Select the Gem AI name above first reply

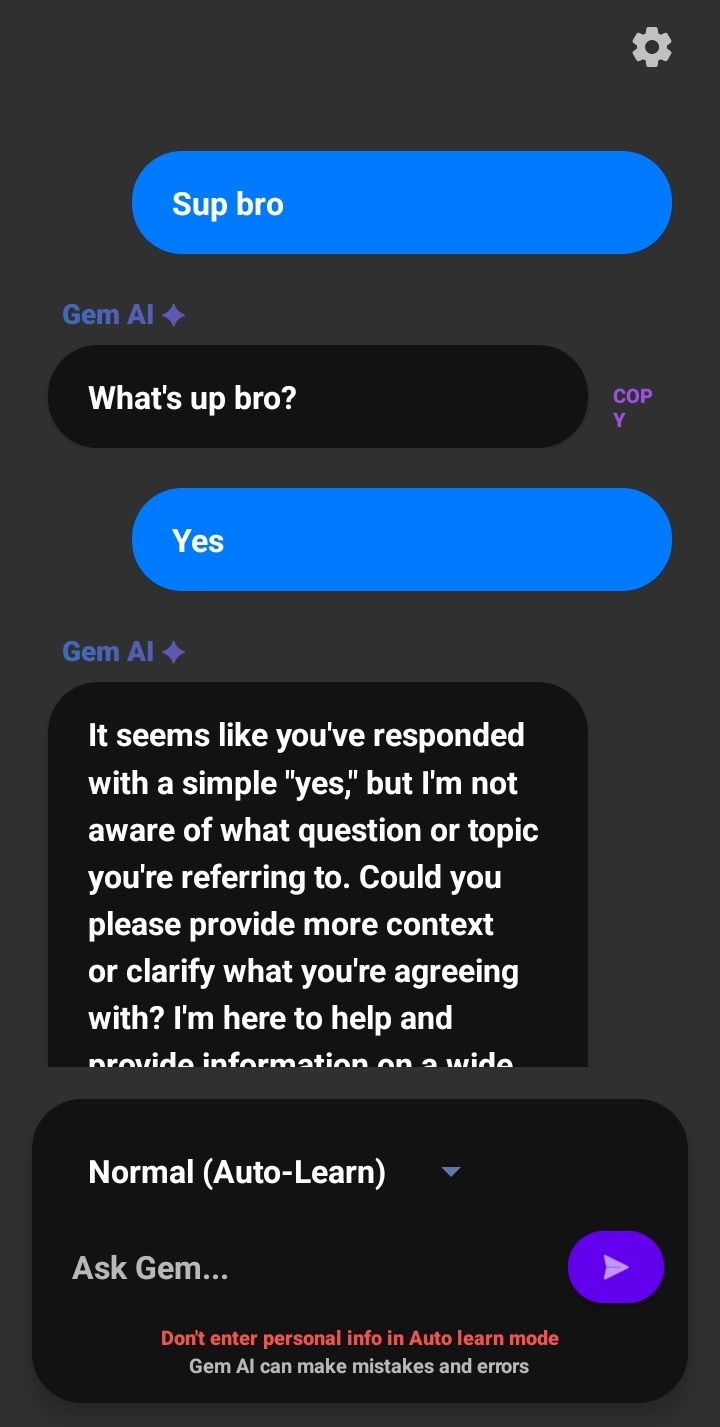[x=106, y=314]
